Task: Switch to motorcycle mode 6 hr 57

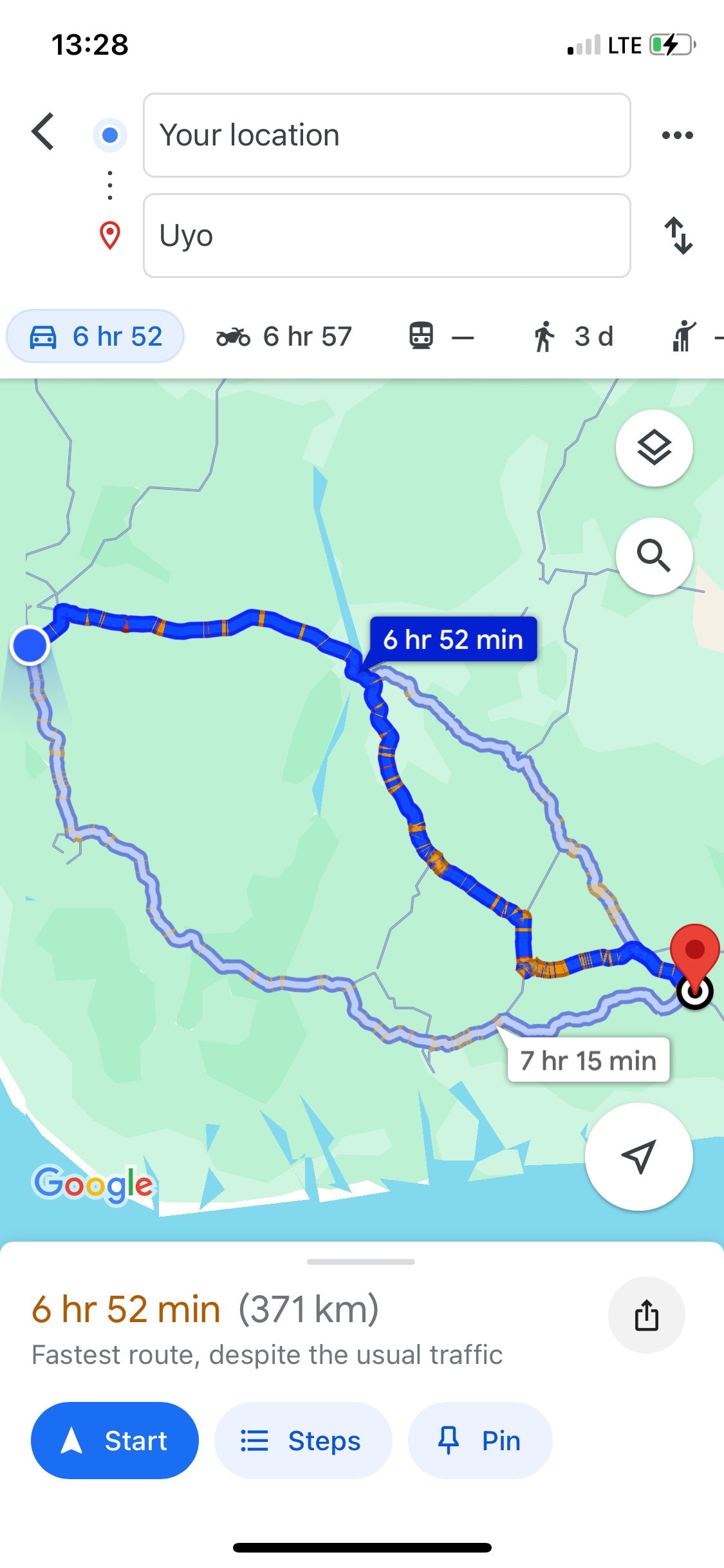Action: click(284, 337)
